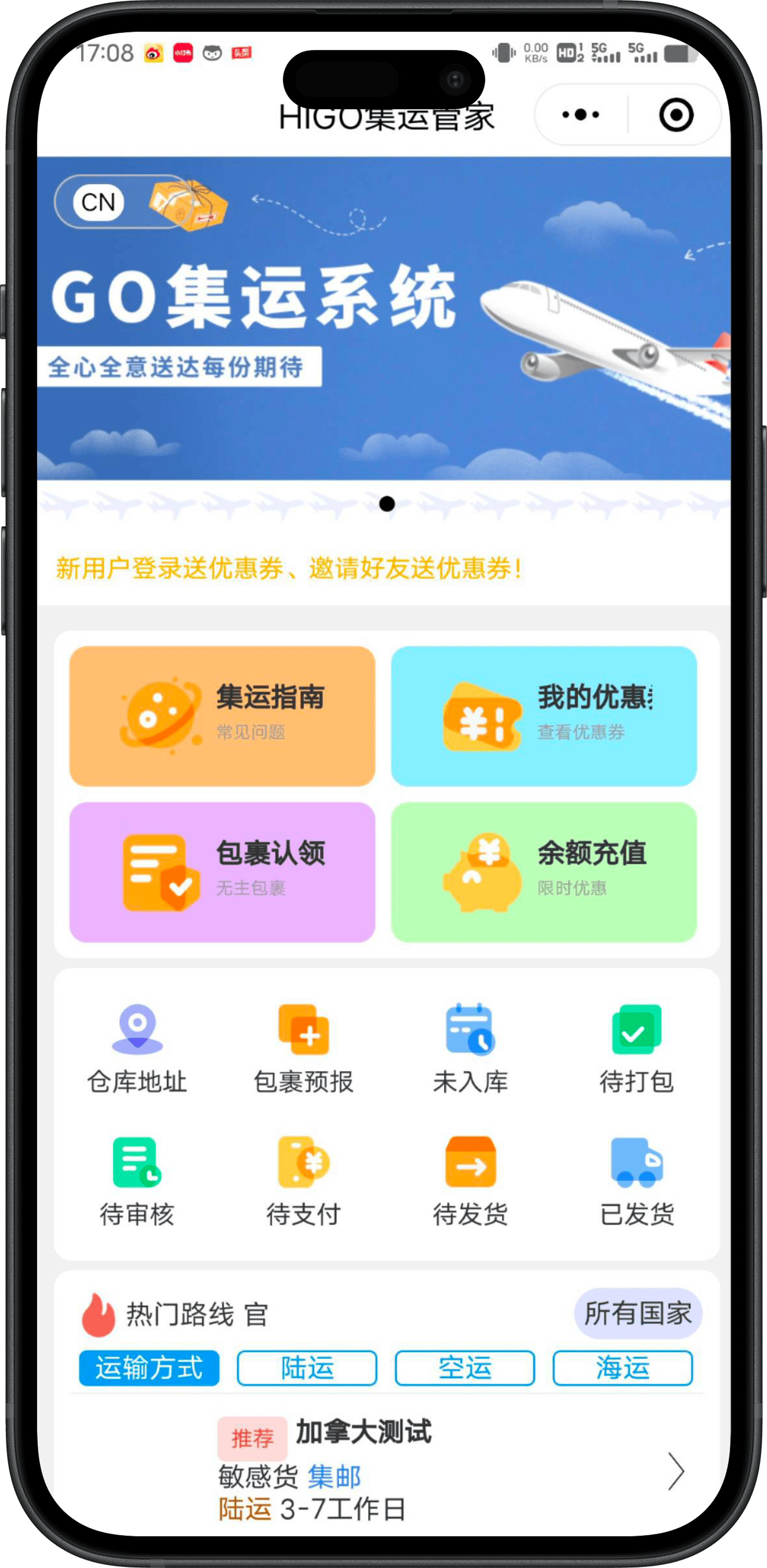Screen dimensions: 767x1568
Task: Close the mini program via circle button
Action: [x=676, y=114]
